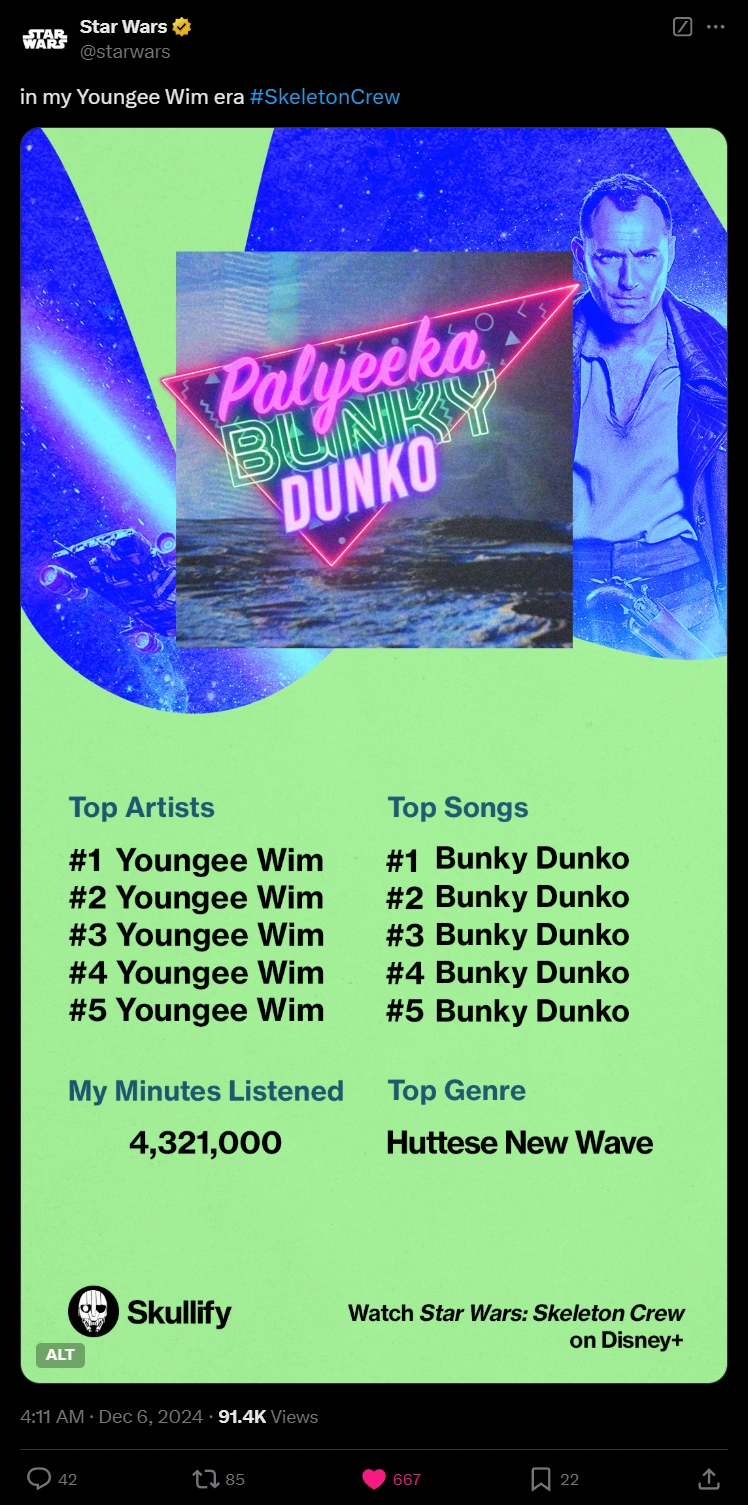
Task: Bookmark this post
Action: 541,1479
